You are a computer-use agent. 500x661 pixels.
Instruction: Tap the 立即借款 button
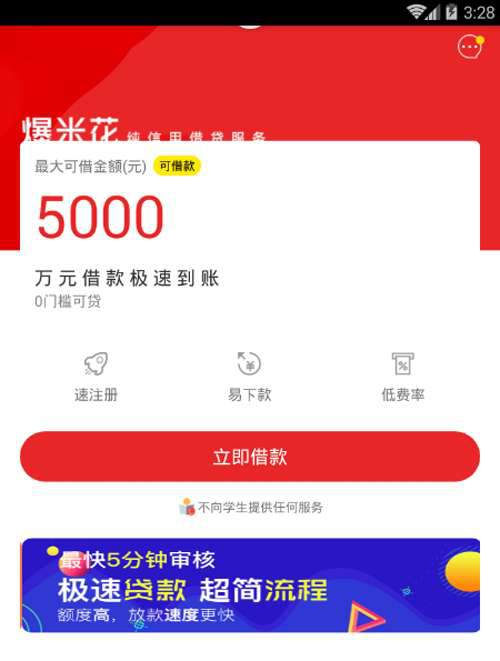click(x=250, y=457)
